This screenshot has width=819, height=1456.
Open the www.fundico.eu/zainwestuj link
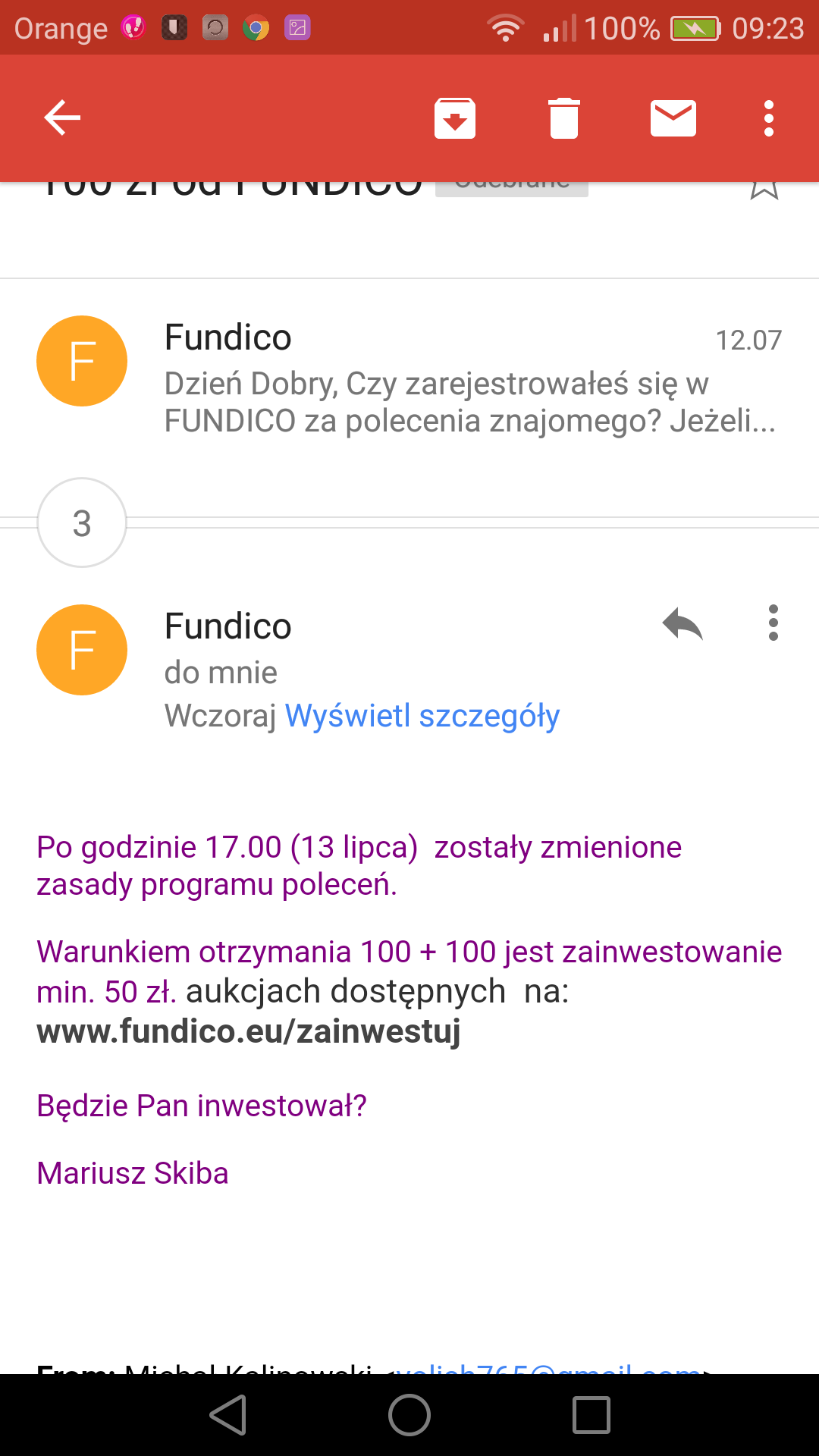tap(249, 1031)
